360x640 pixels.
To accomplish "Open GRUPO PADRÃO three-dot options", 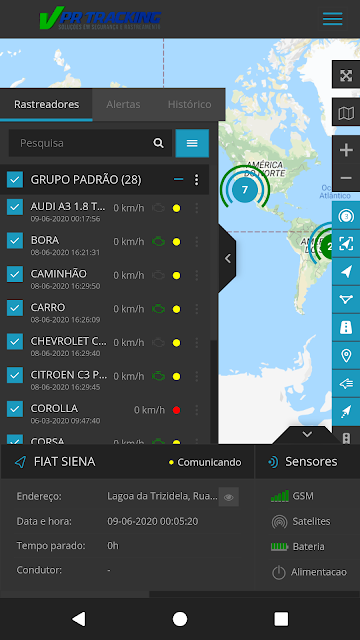I will coord(196,180).
